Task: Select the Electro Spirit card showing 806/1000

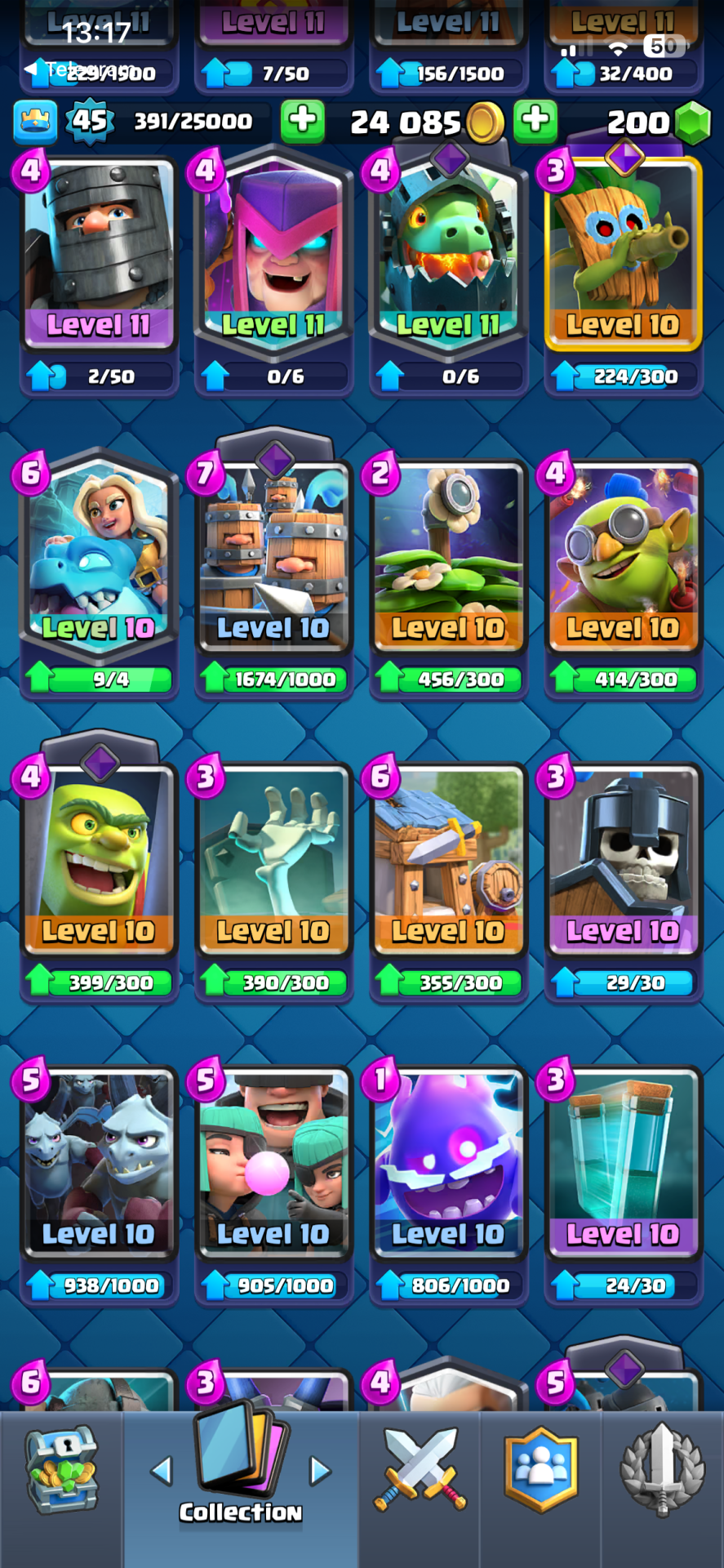Action: [448, 1160]
